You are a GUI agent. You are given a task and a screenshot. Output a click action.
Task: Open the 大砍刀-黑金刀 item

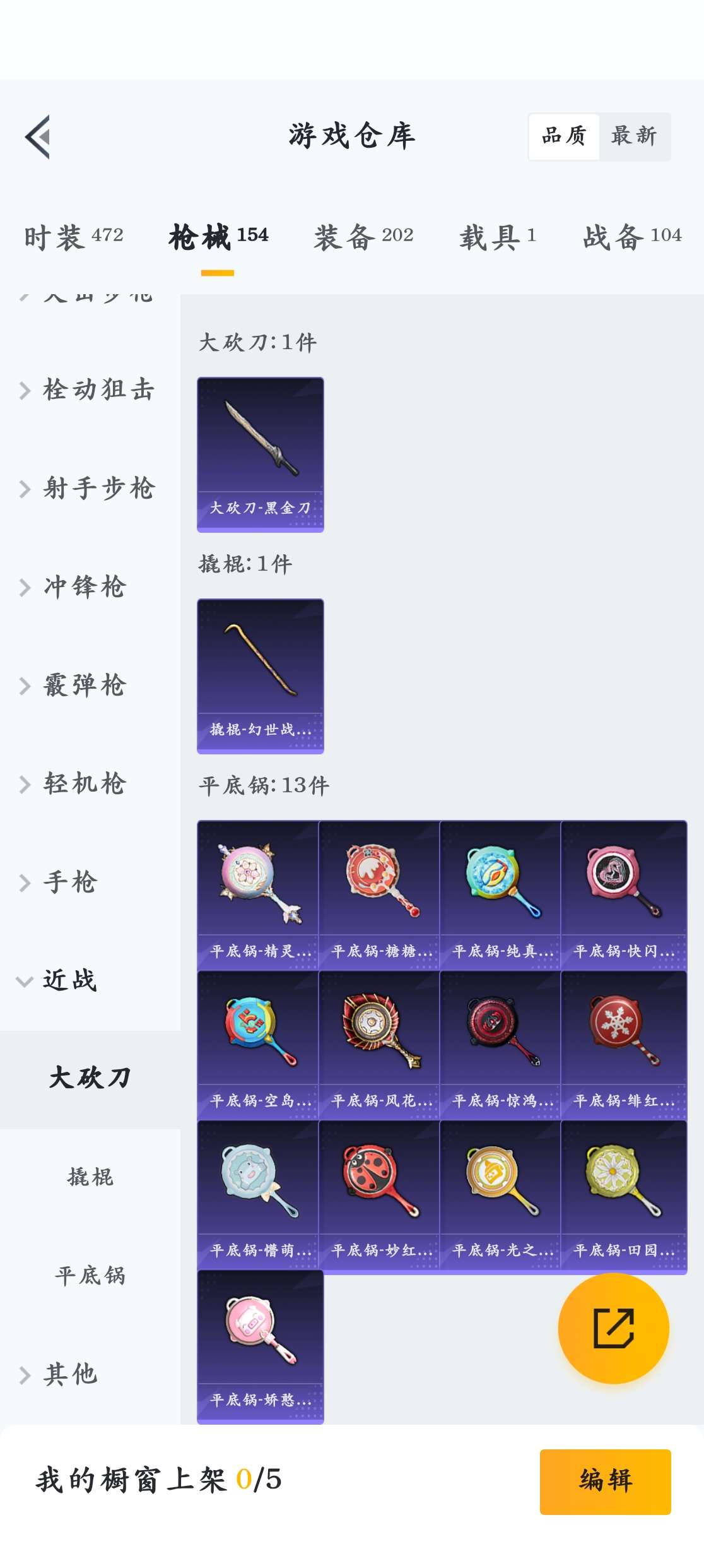point(260,454)
